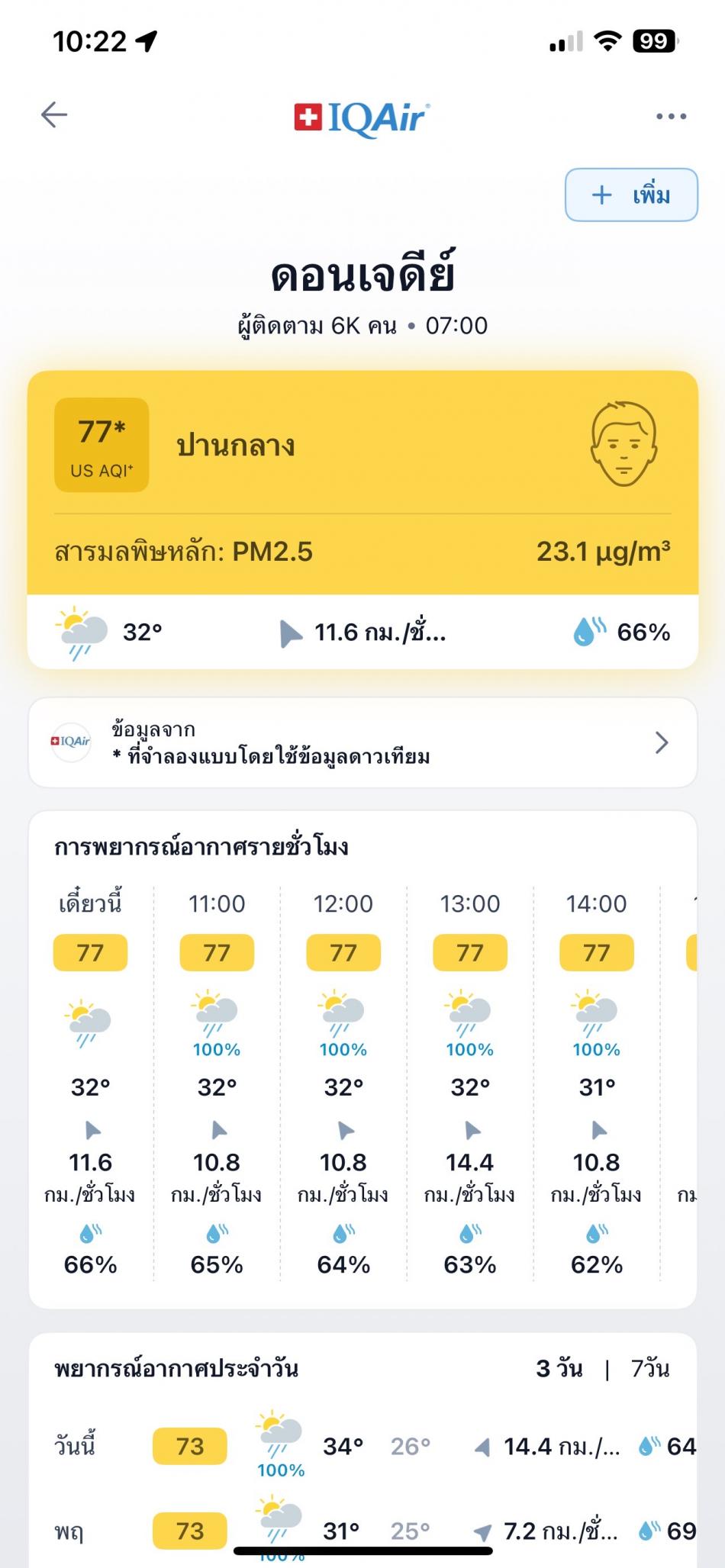Tap the เพิ่ม add button
The width and height of the screenshot is (725, 1568).
tap(631, 195)
